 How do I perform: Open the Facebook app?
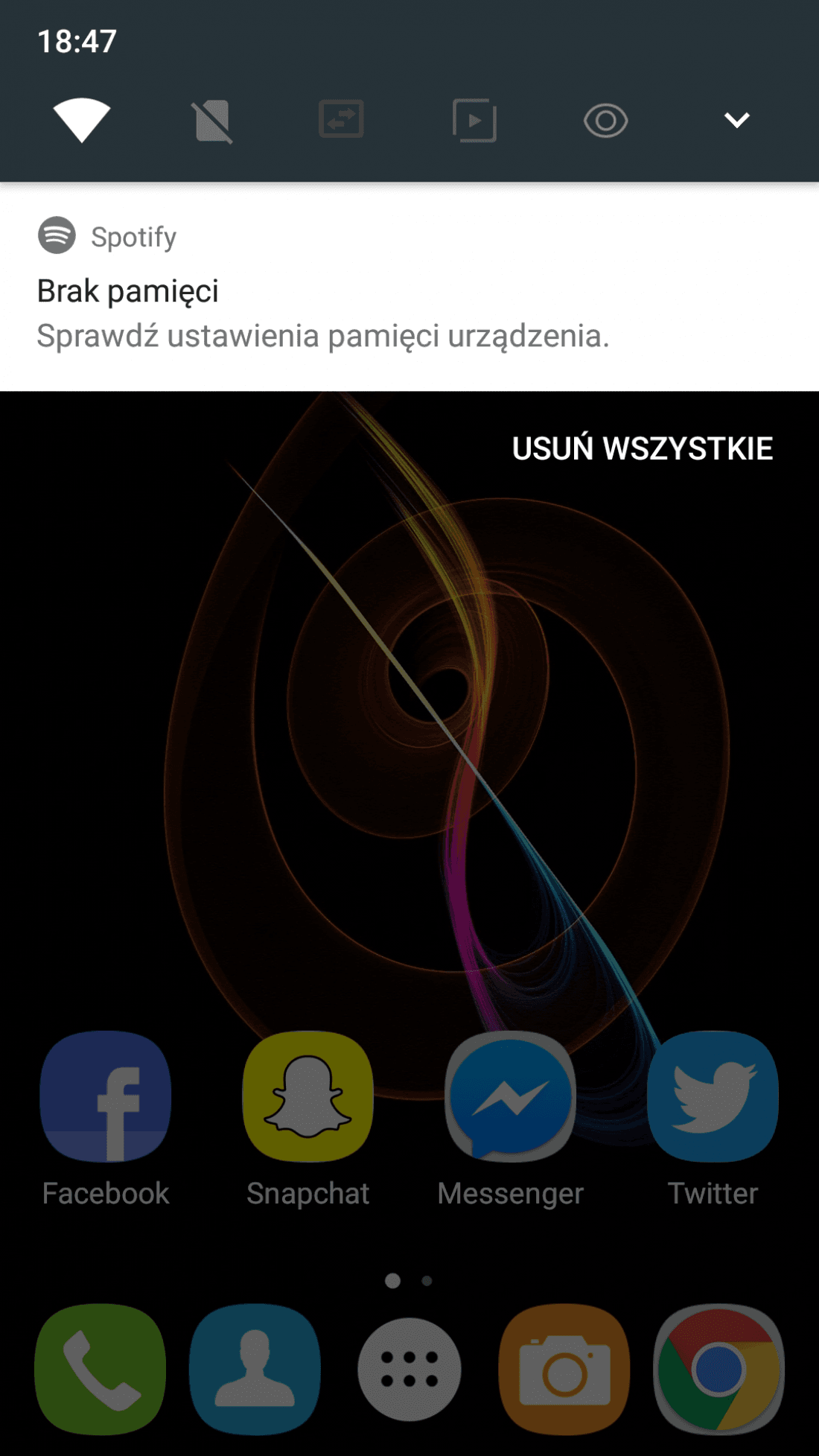click(106, 1096)
